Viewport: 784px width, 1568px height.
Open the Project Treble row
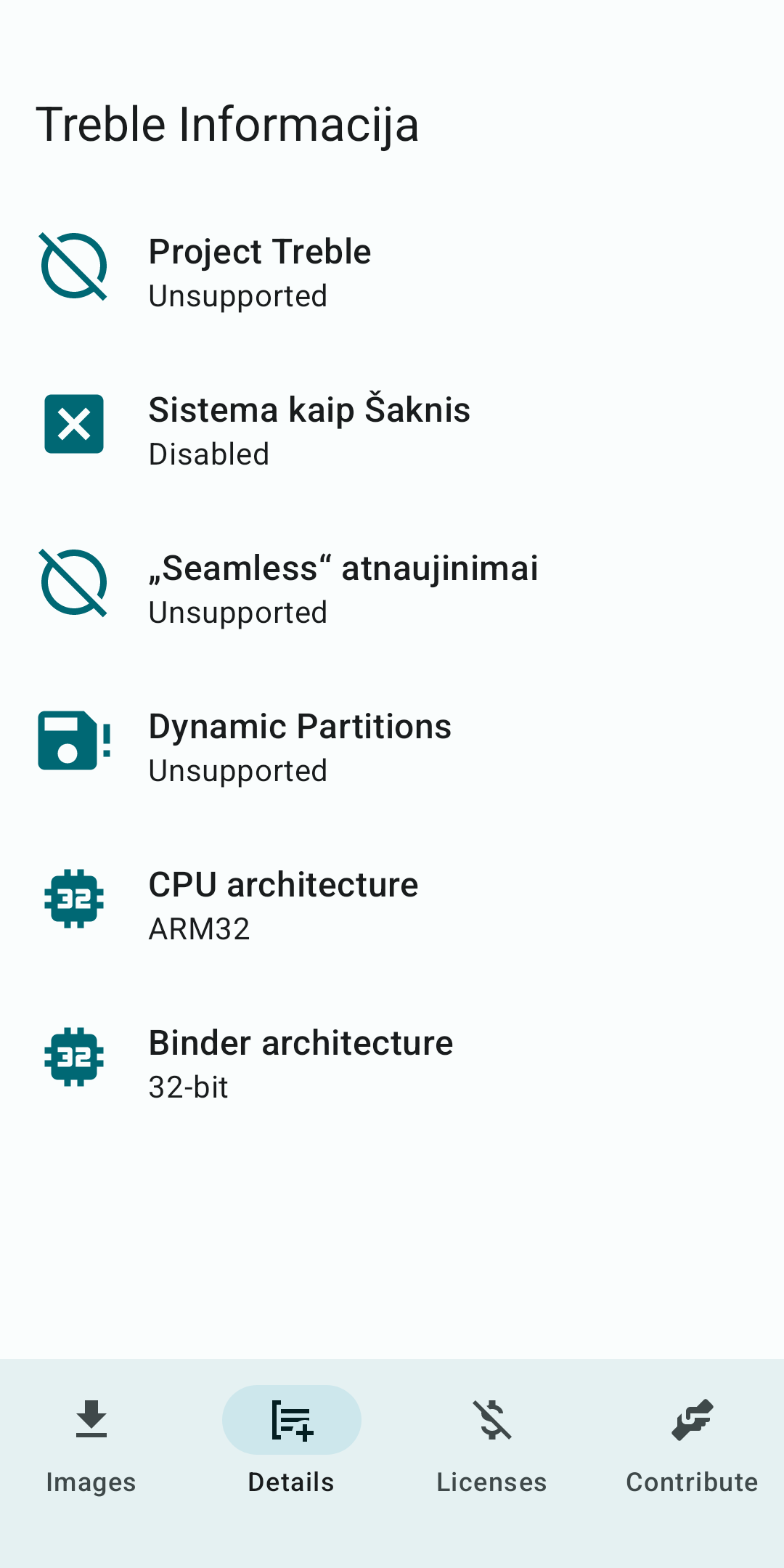point(392,273)
